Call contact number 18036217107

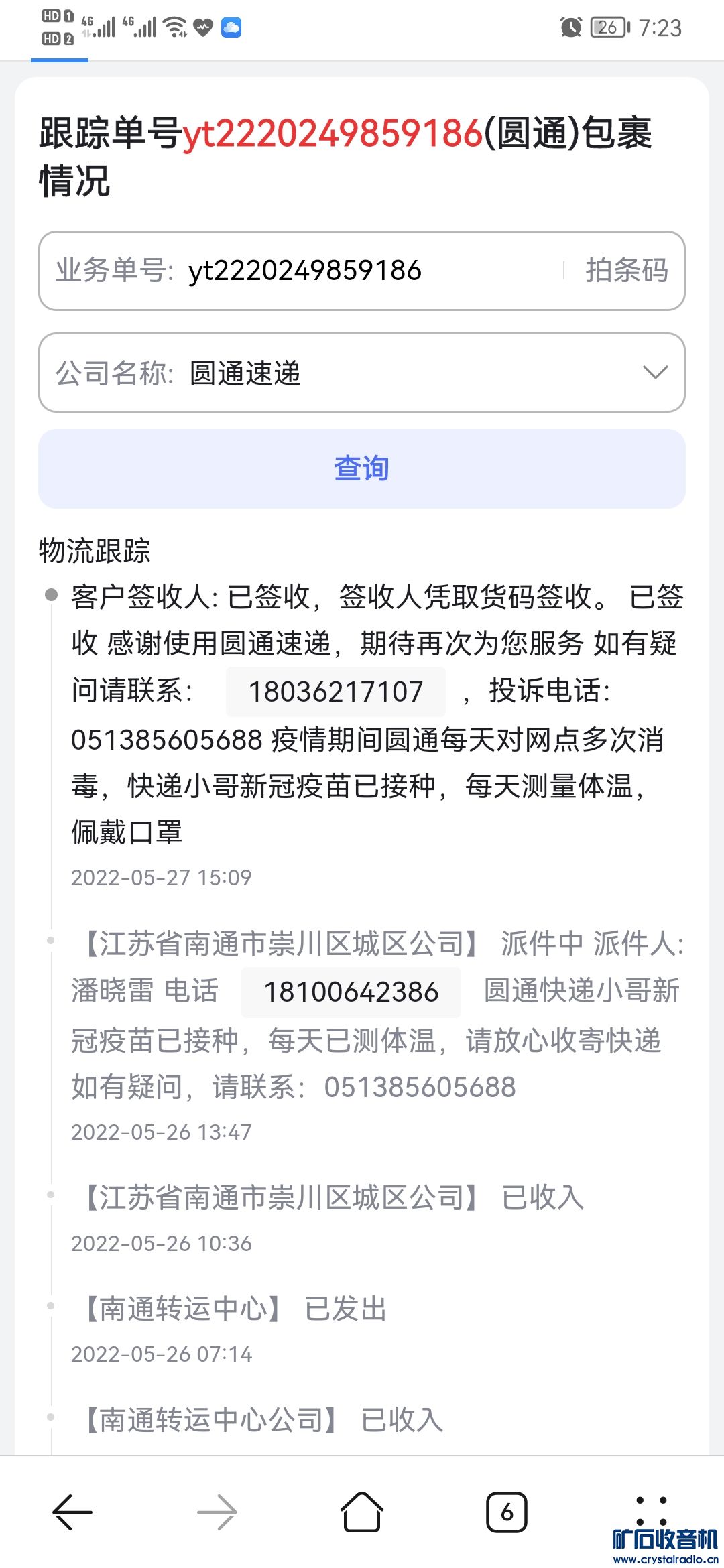336,692
